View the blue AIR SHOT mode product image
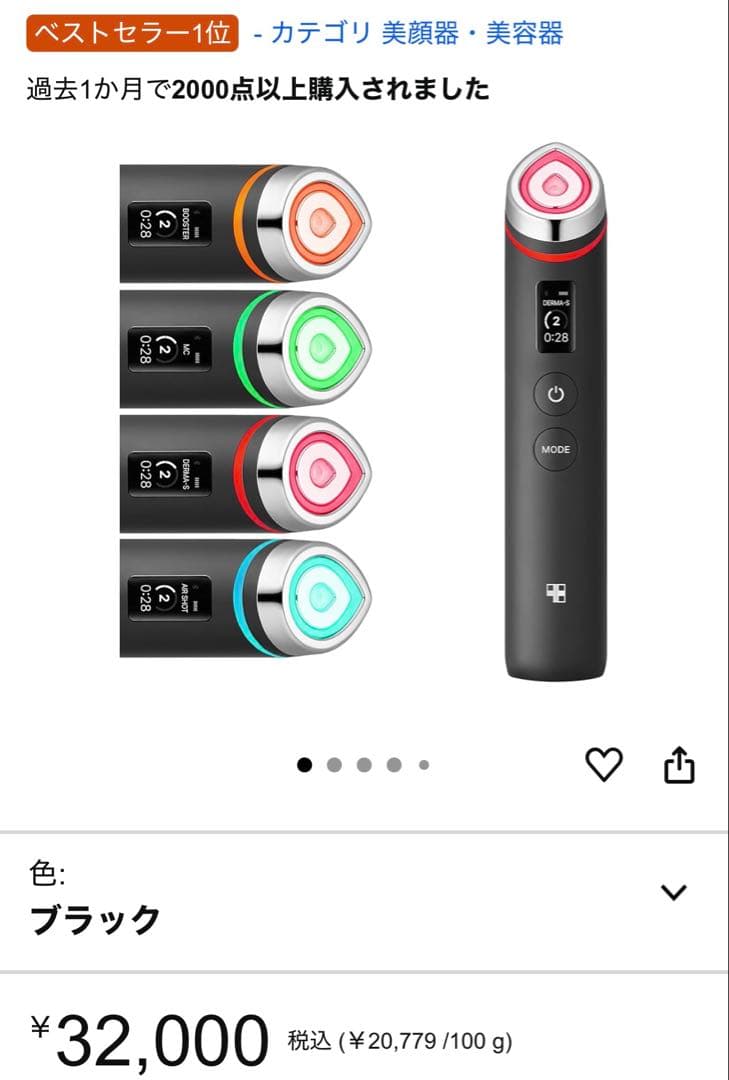Screen dimensions: 729x1080 (240, 594)
